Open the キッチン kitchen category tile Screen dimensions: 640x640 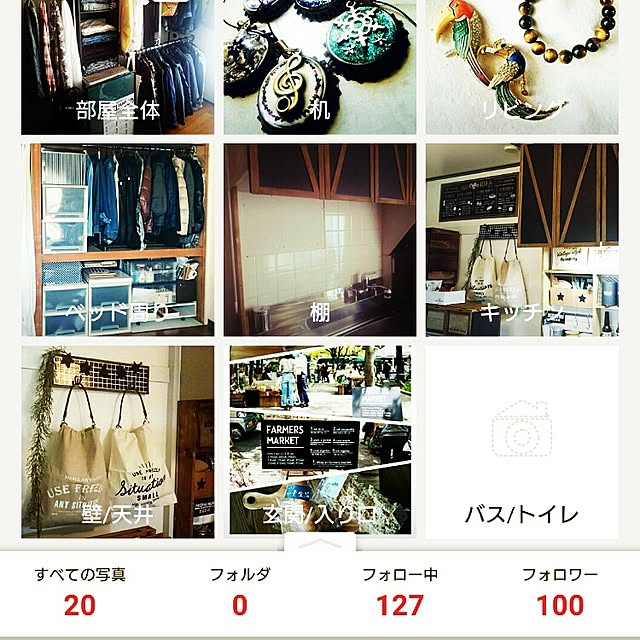[x=522, y=240]
